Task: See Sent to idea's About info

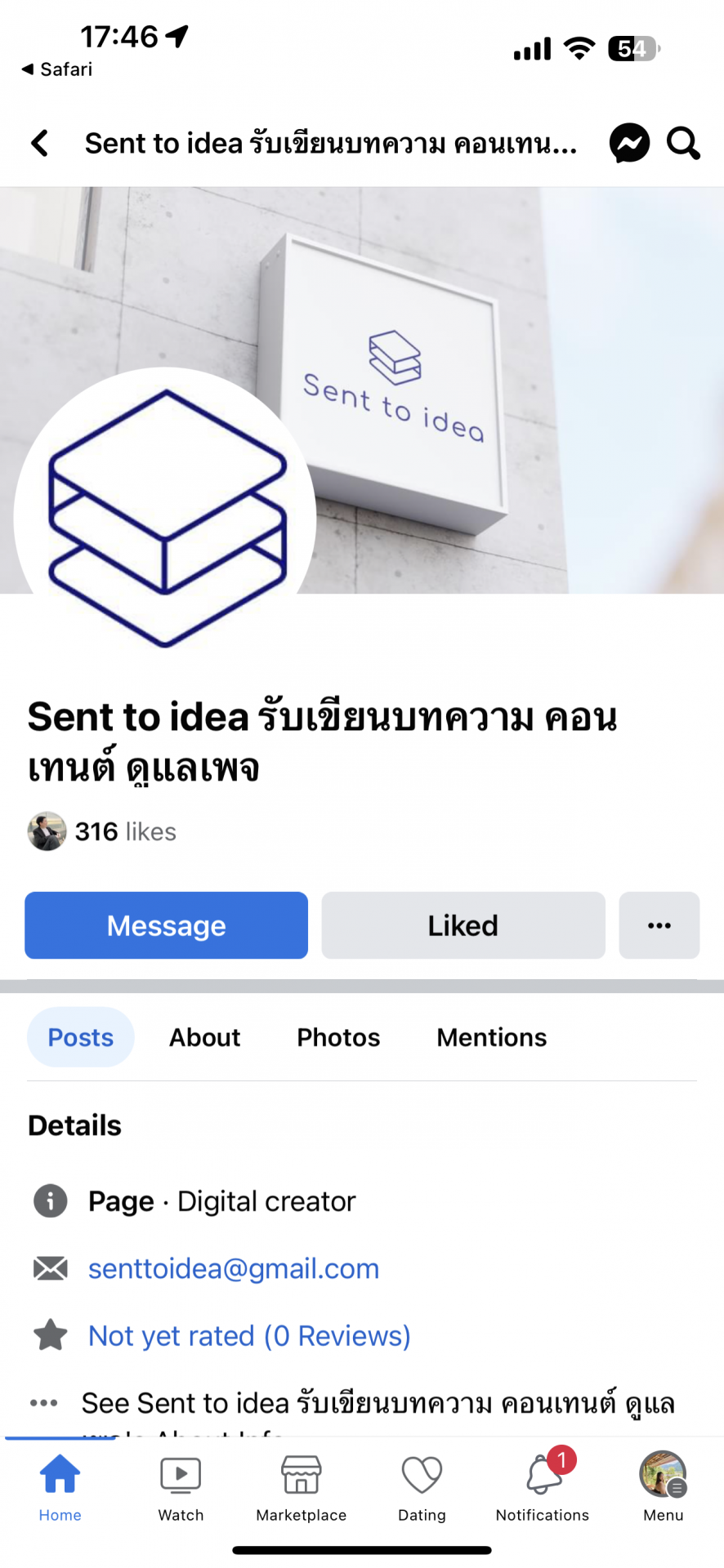Action: click(x=378, y=1404)
